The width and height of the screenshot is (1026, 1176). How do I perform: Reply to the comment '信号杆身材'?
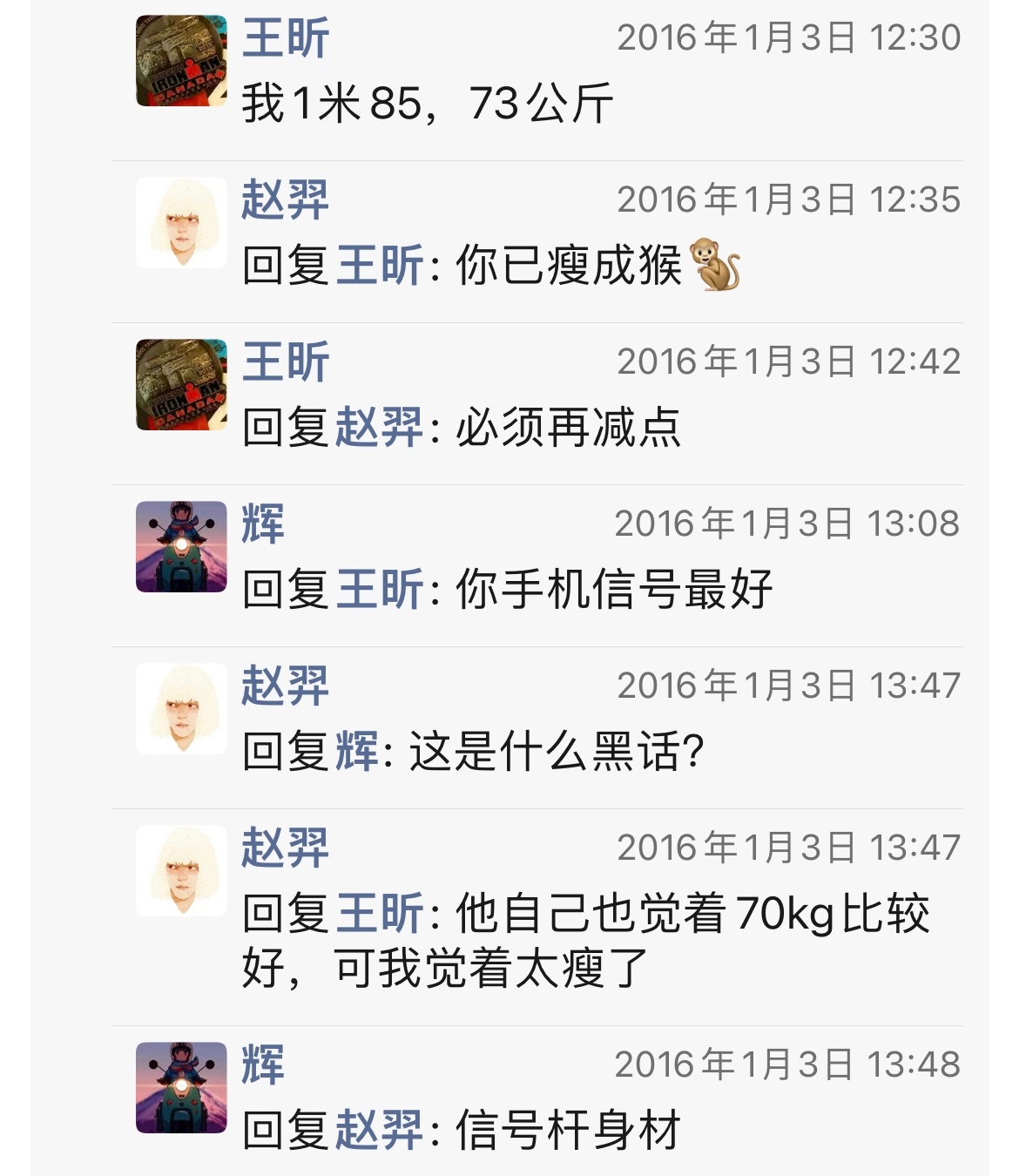[566, 1130]
